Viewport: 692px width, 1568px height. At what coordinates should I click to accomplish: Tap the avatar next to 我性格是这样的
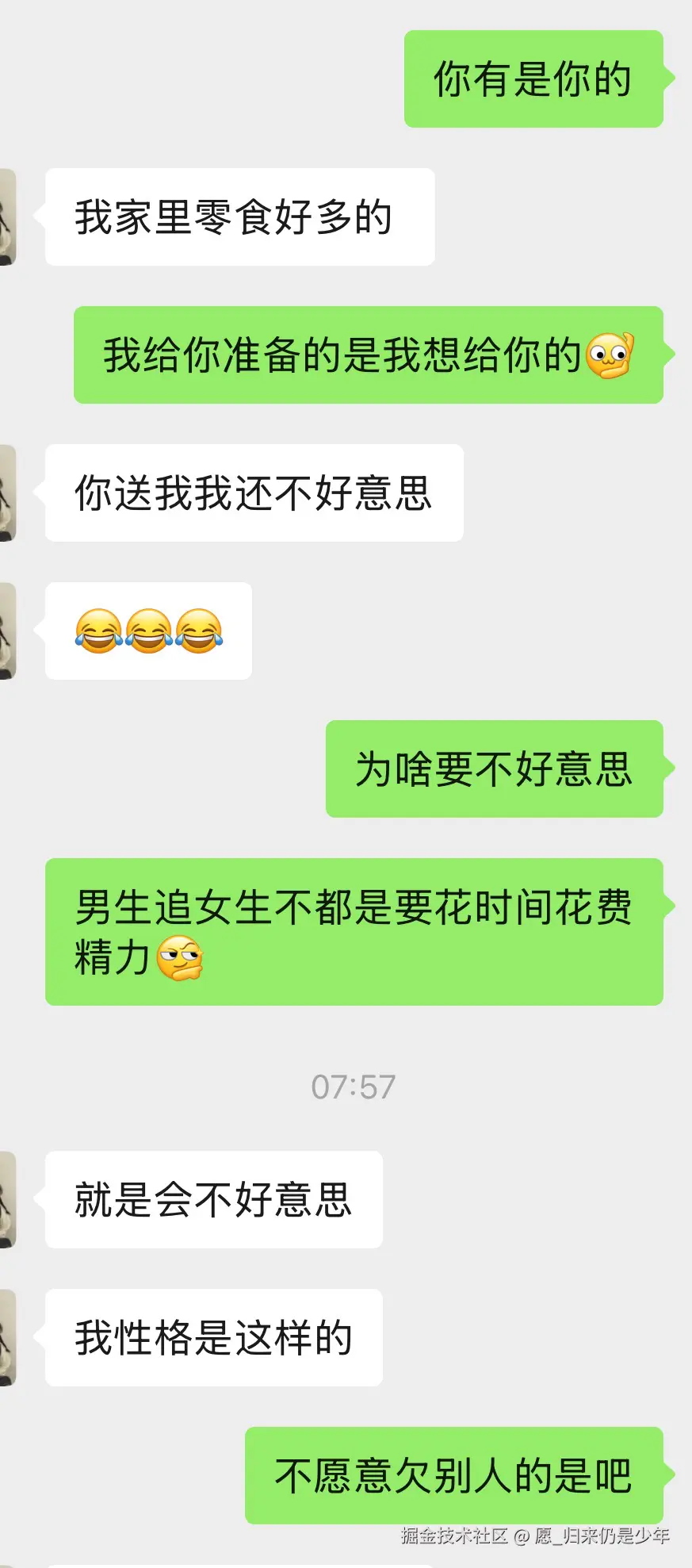click(x=7, y=1337)
